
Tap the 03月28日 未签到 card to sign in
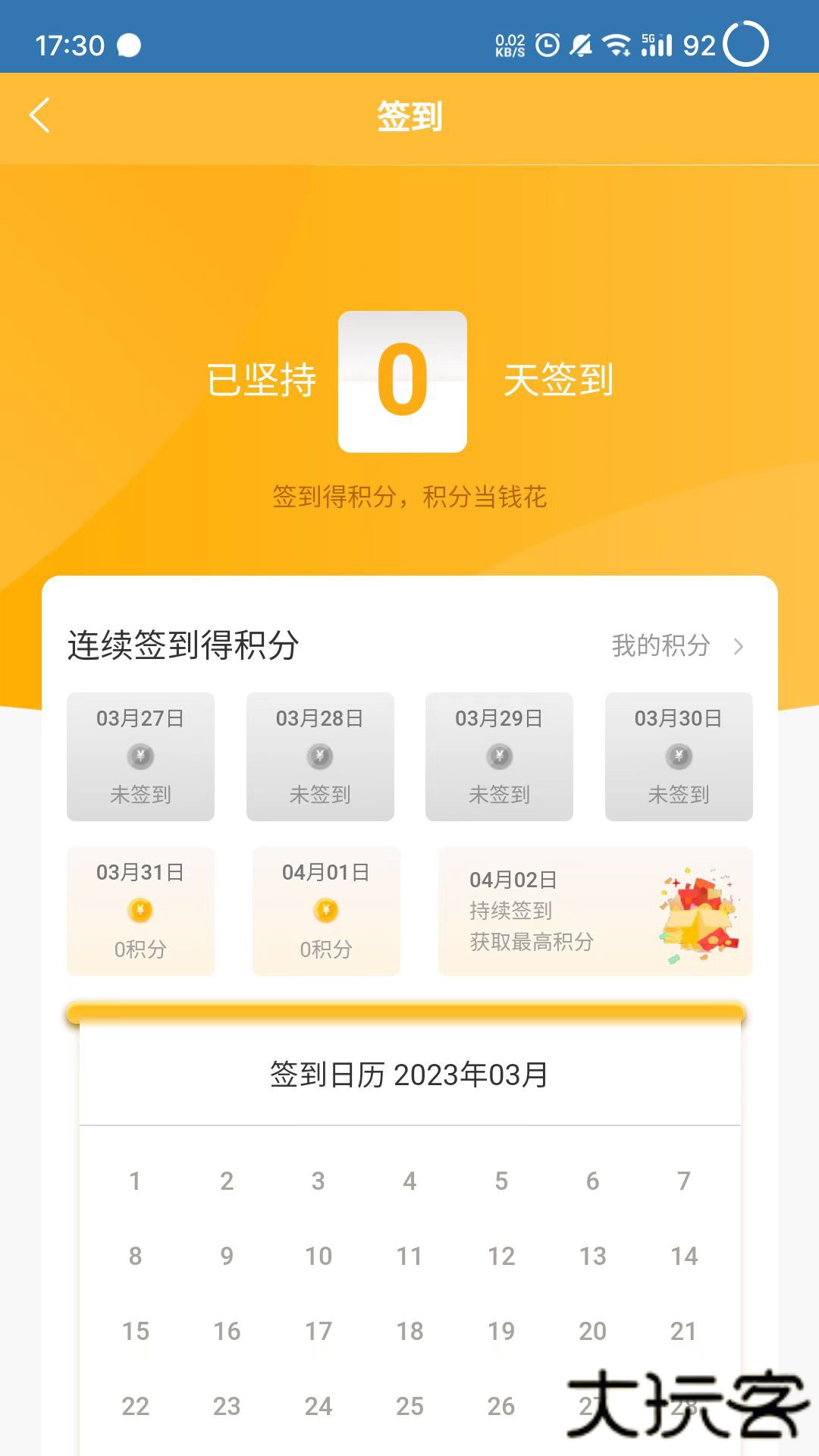tap(320, 757)
